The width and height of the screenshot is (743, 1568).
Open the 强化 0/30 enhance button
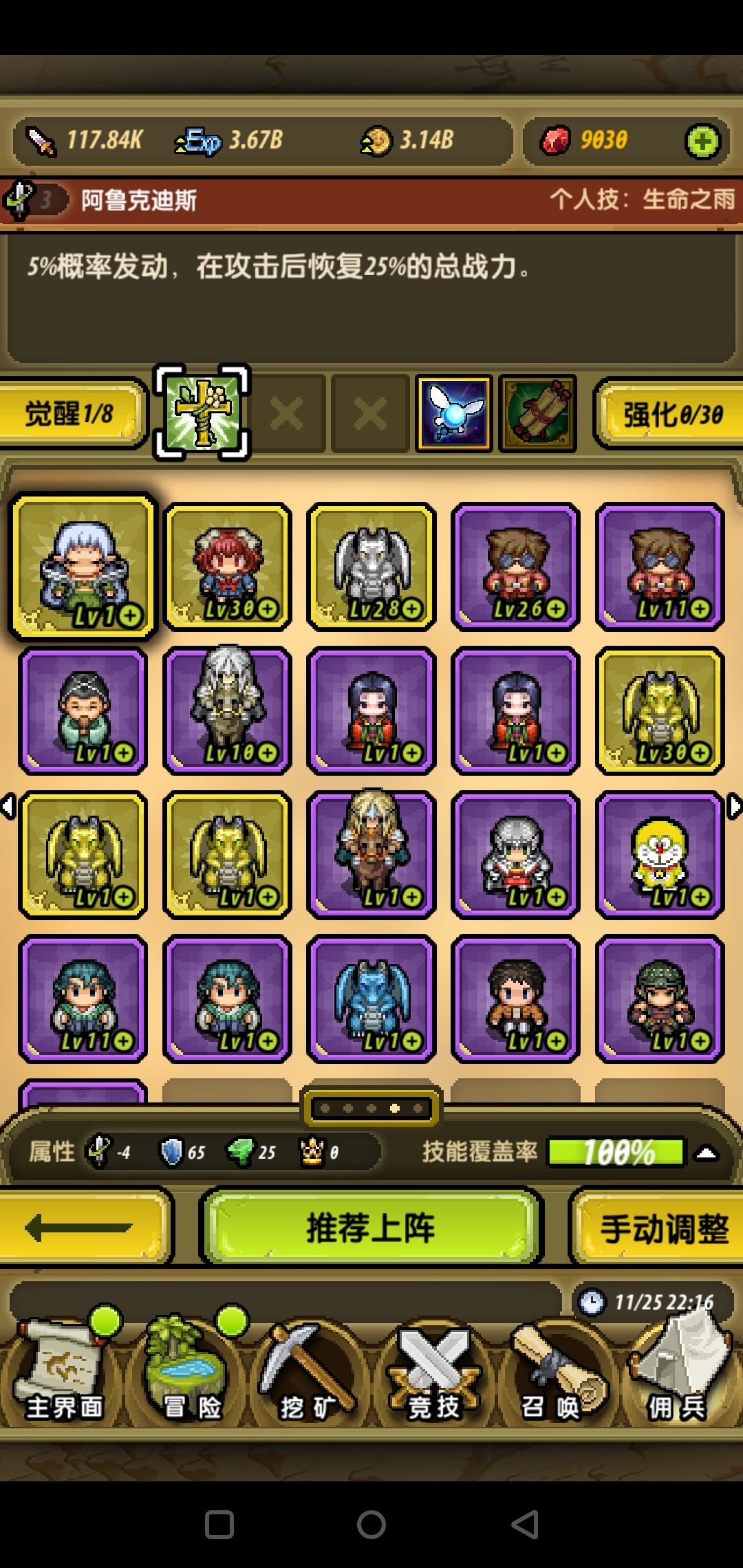[x=671, y=414]
